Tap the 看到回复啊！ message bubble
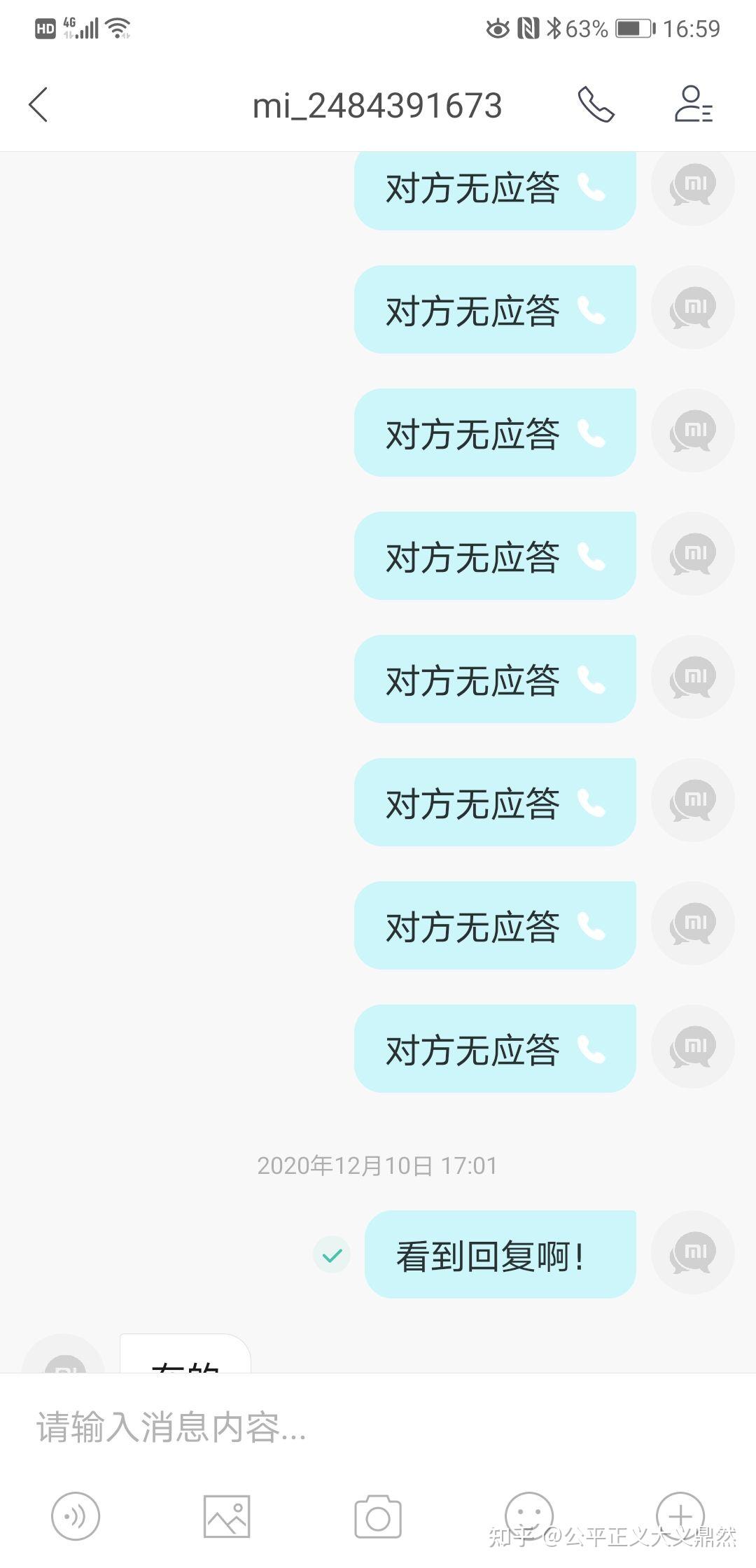This screenshot has height=1568, width=756. pyautogui.click(x=500, y=1254)
